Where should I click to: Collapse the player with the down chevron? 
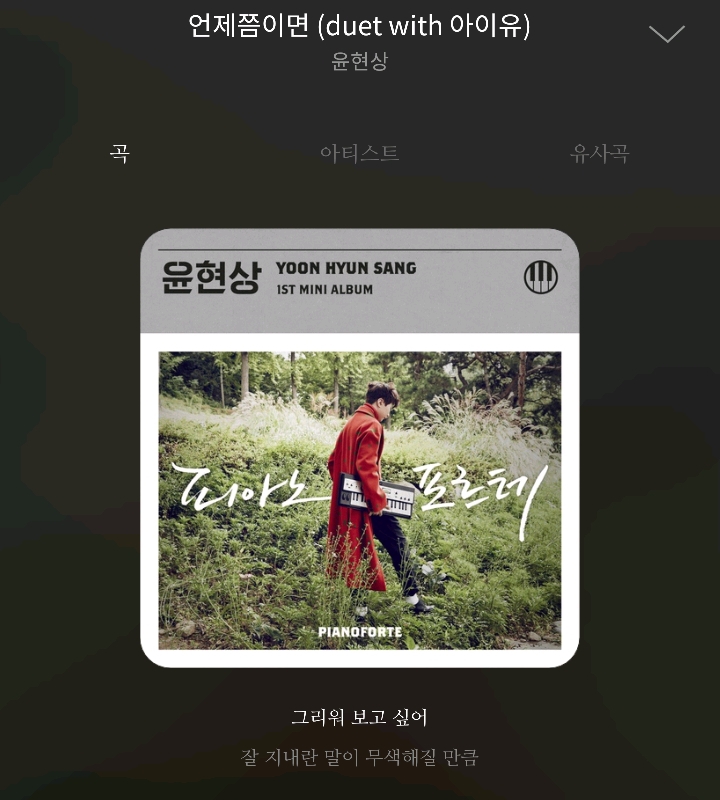pos(666,34)
